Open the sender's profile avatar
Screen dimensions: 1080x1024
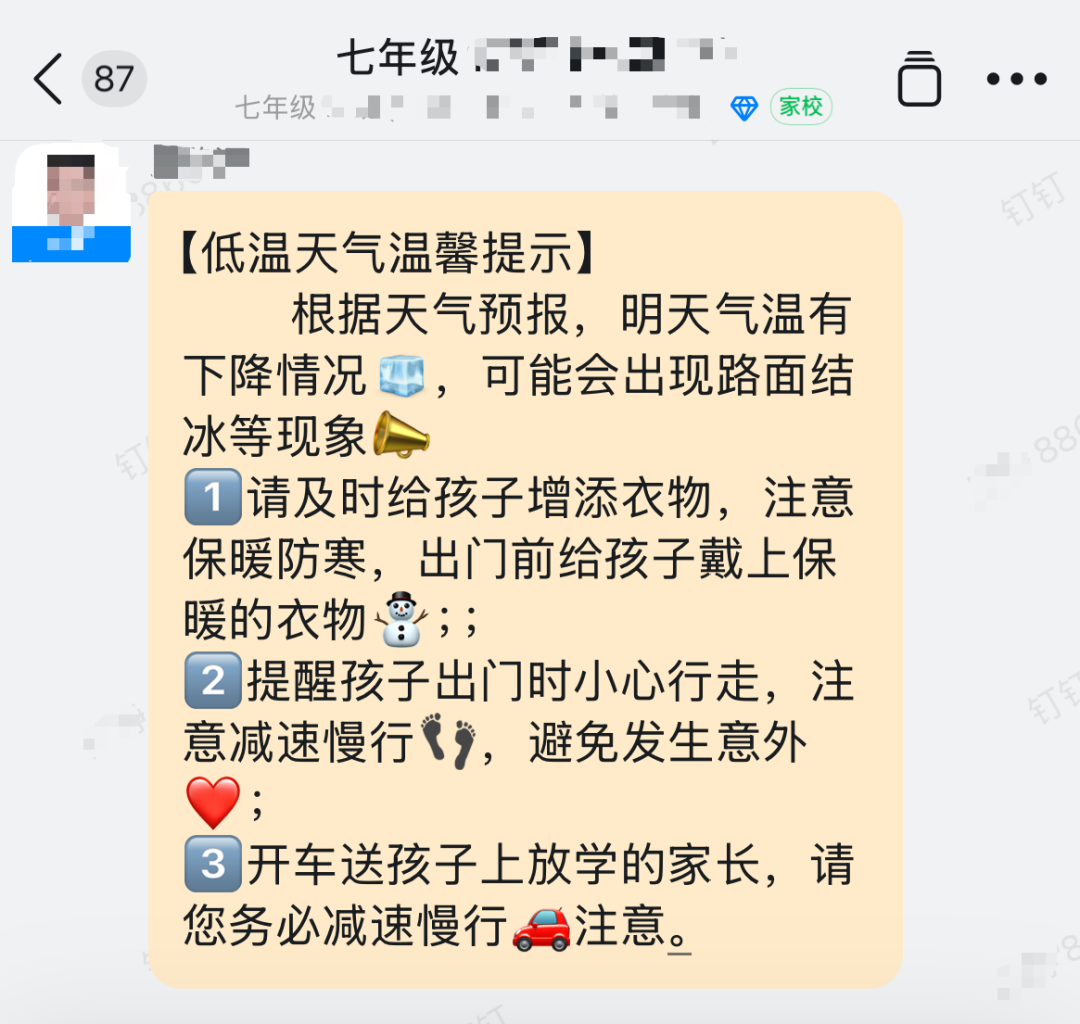pyautogui.click(x=71, y=204)
